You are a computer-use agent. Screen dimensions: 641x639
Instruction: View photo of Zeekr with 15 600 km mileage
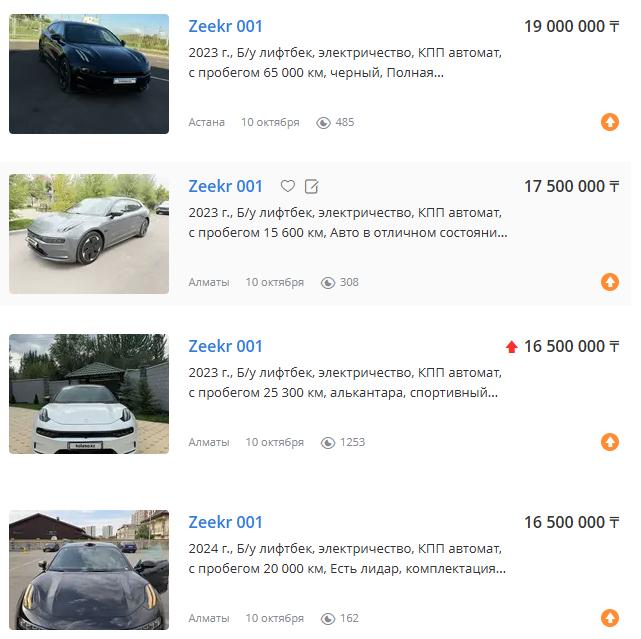click(89, 234)
